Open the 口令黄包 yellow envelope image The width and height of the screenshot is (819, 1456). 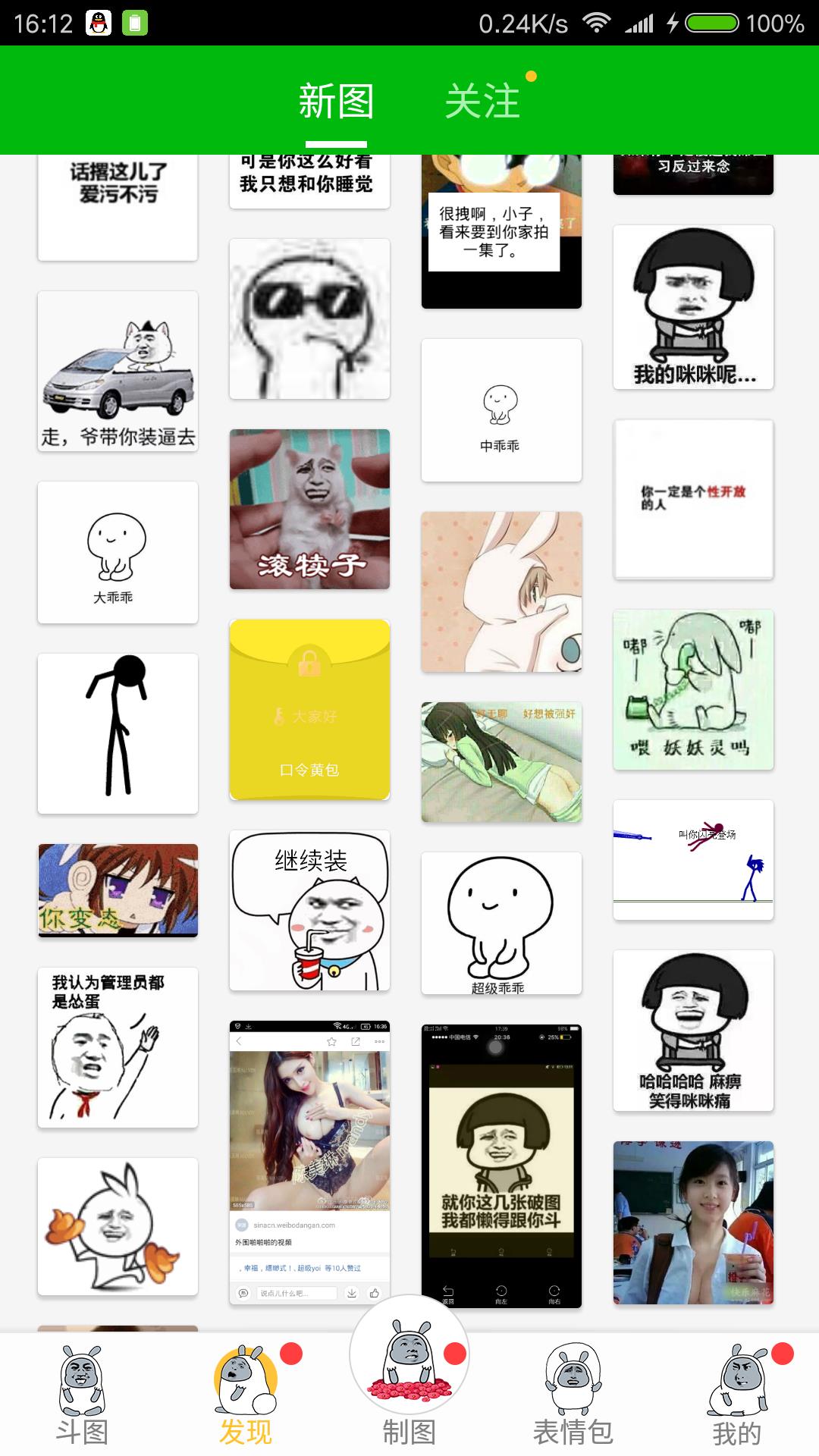pos(309,709)
